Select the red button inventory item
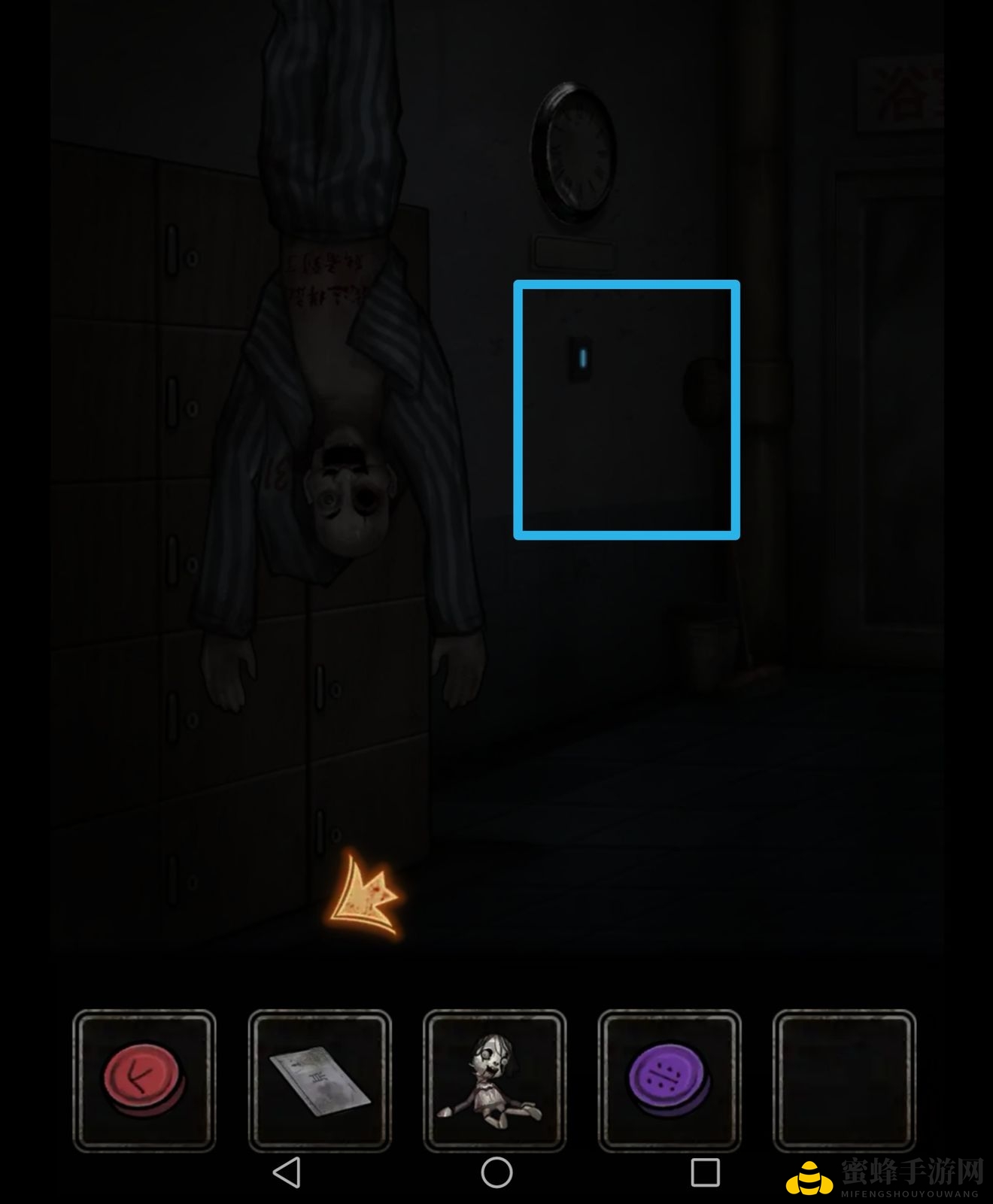 (144, 1080)
